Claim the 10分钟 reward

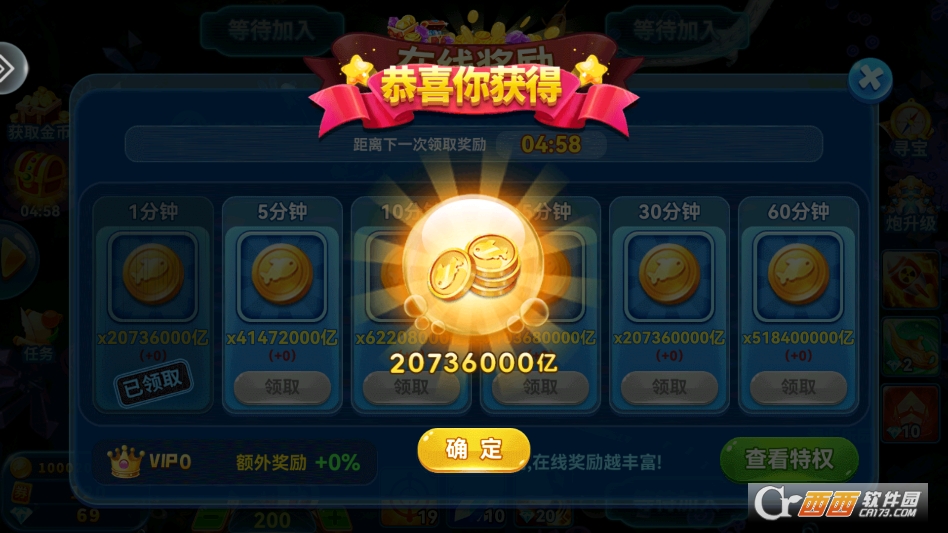click(x=410, y=387)
